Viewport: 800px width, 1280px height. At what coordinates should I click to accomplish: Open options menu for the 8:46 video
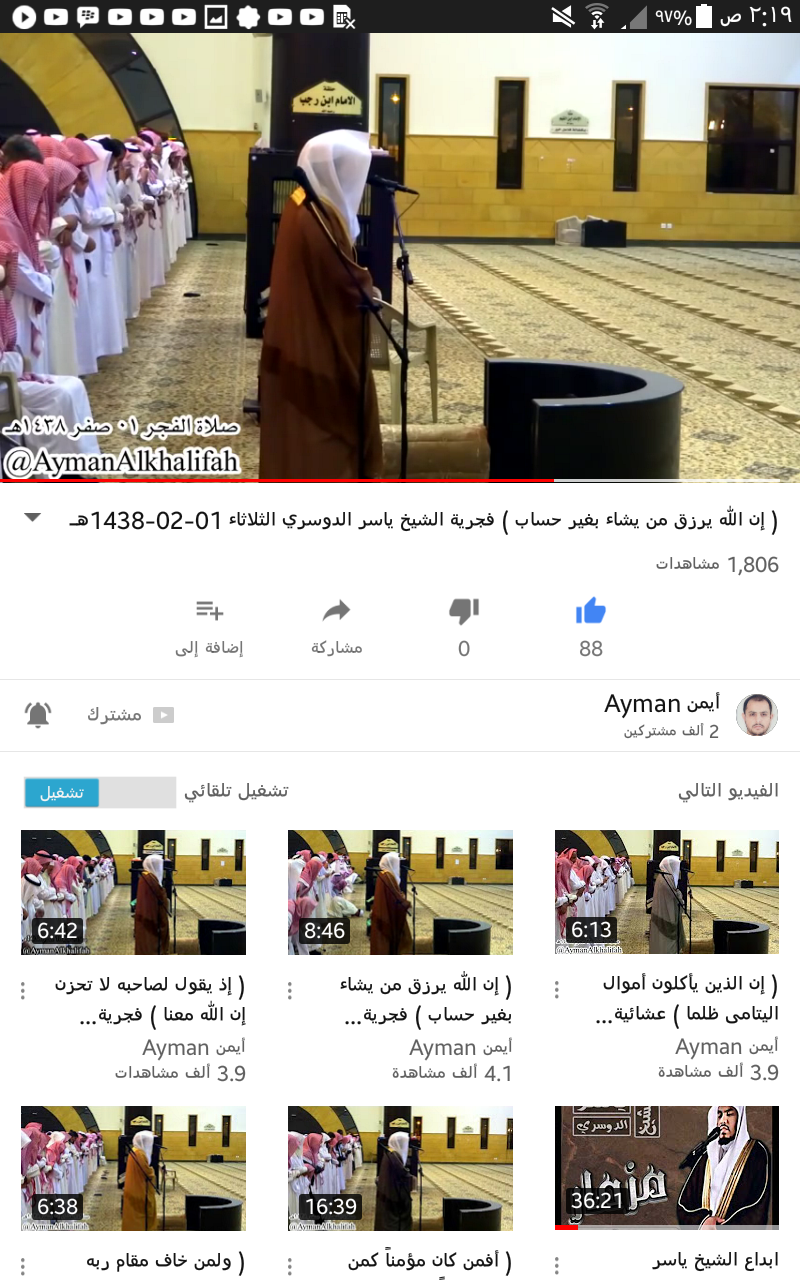click(289, 990)
